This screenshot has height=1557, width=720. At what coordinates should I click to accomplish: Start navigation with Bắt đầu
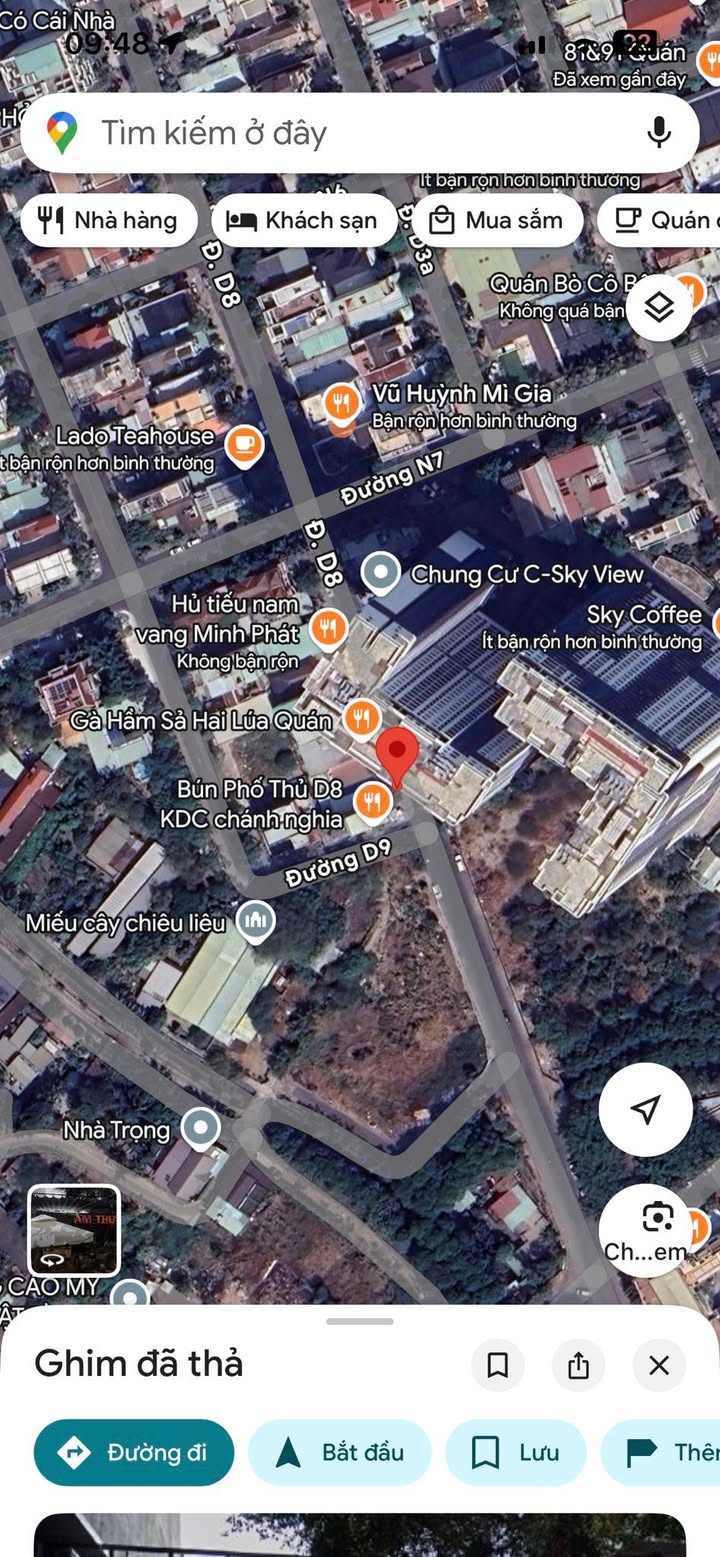click(340, 1452)
